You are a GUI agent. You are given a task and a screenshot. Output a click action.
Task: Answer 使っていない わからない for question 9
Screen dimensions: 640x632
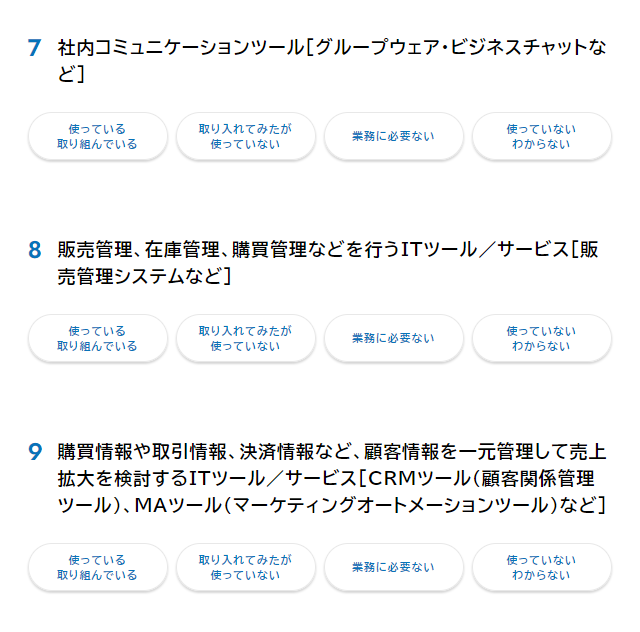[x=541, y=567]
